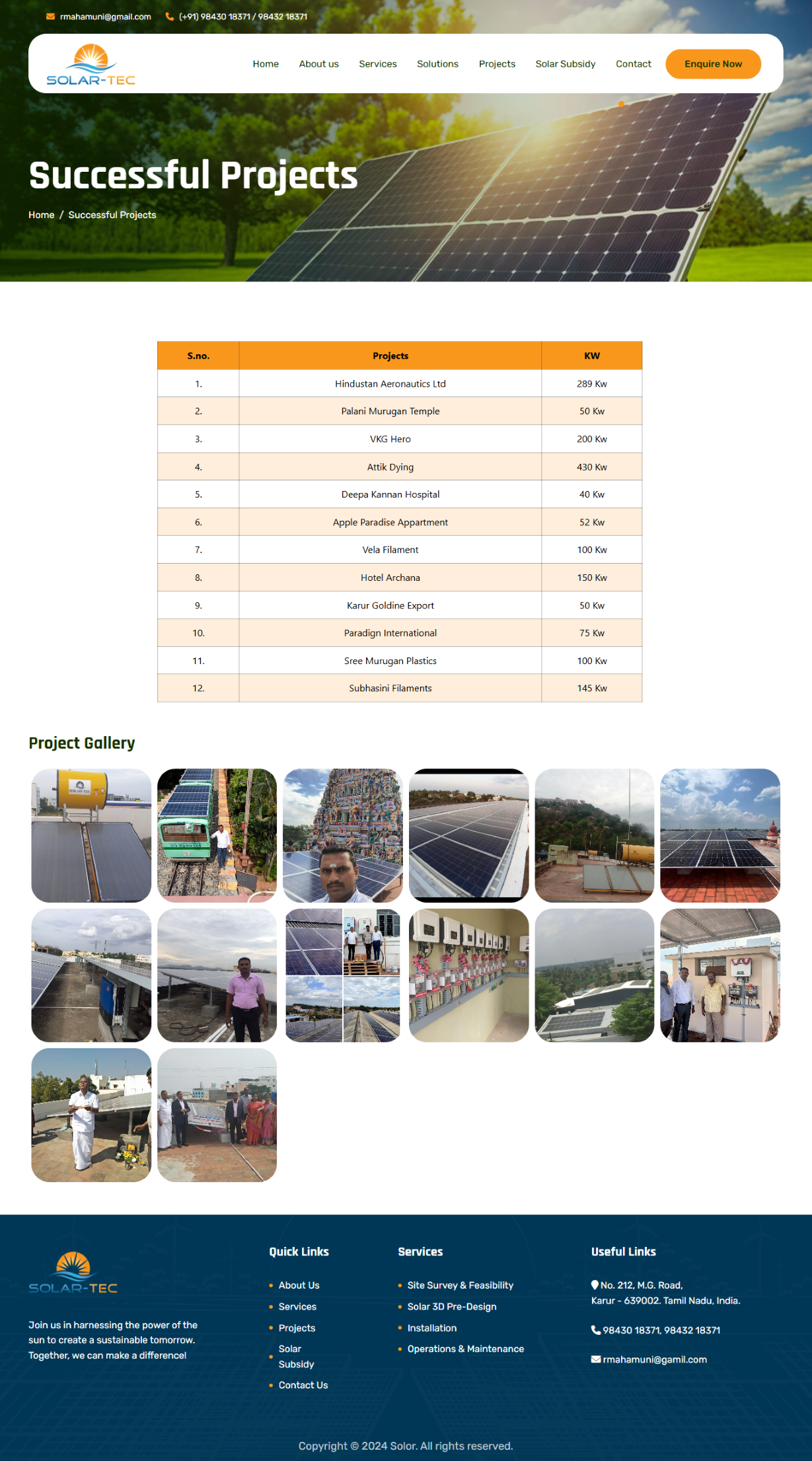Tap Contact Us in the footer

point(303,1385)
